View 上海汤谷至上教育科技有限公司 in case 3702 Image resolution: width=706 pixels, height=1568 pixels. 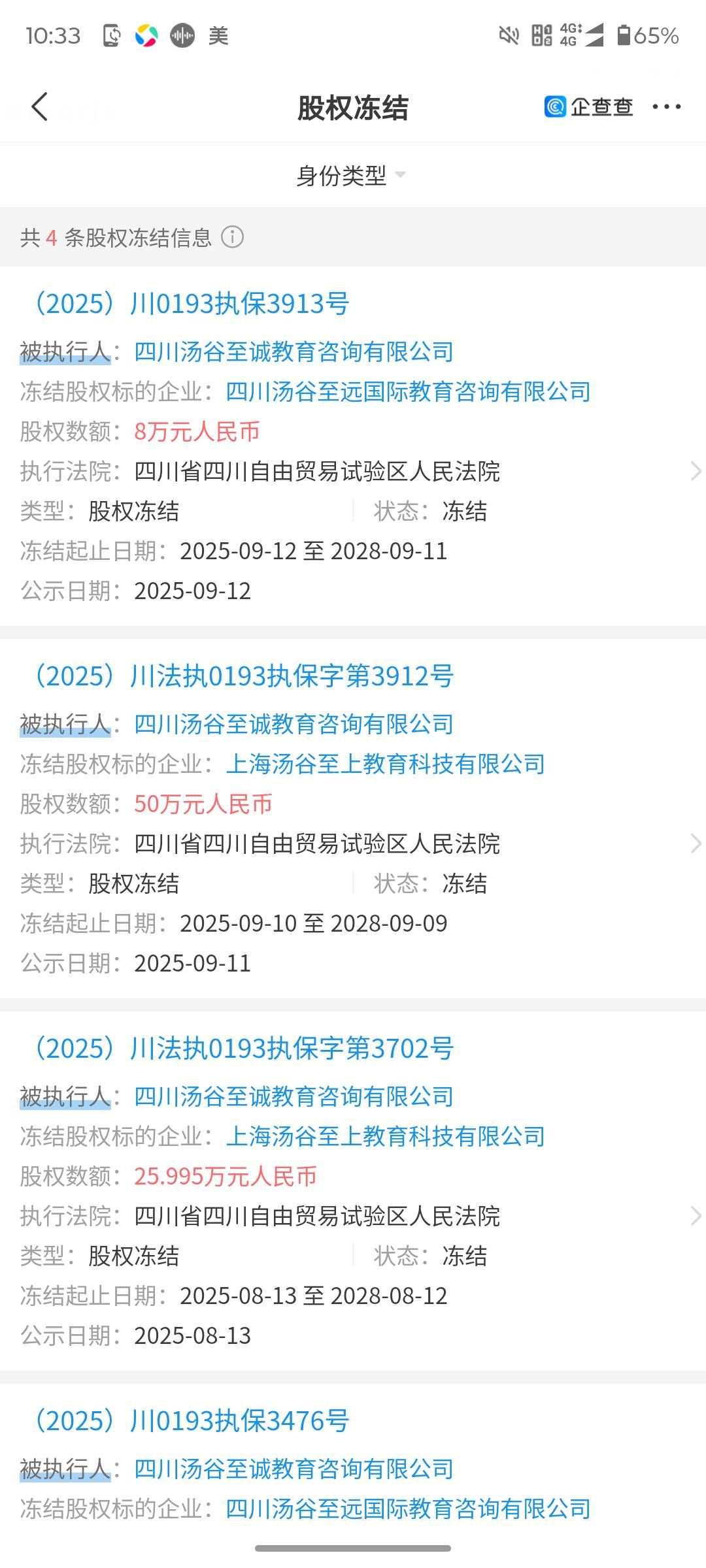385,1136
